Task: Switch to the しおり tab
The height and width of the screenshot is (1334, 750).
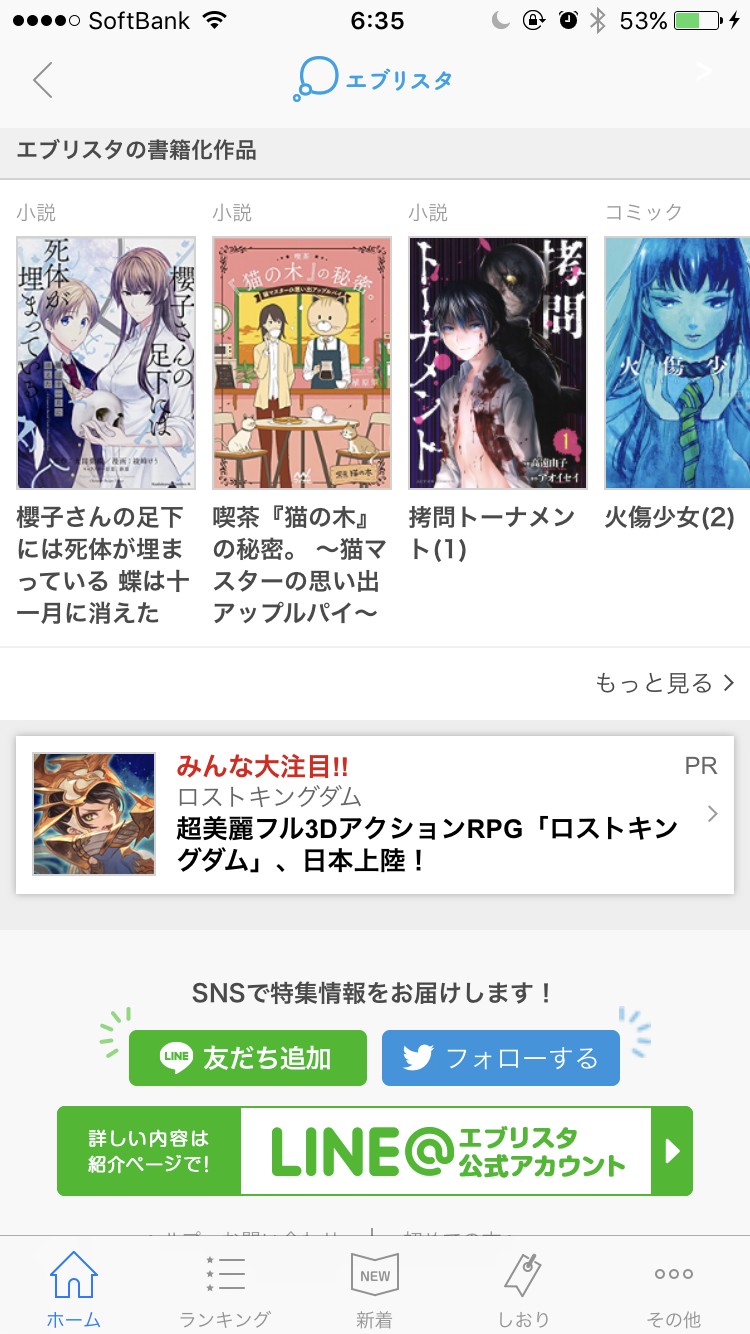Action: click(x=524, y=1289)
